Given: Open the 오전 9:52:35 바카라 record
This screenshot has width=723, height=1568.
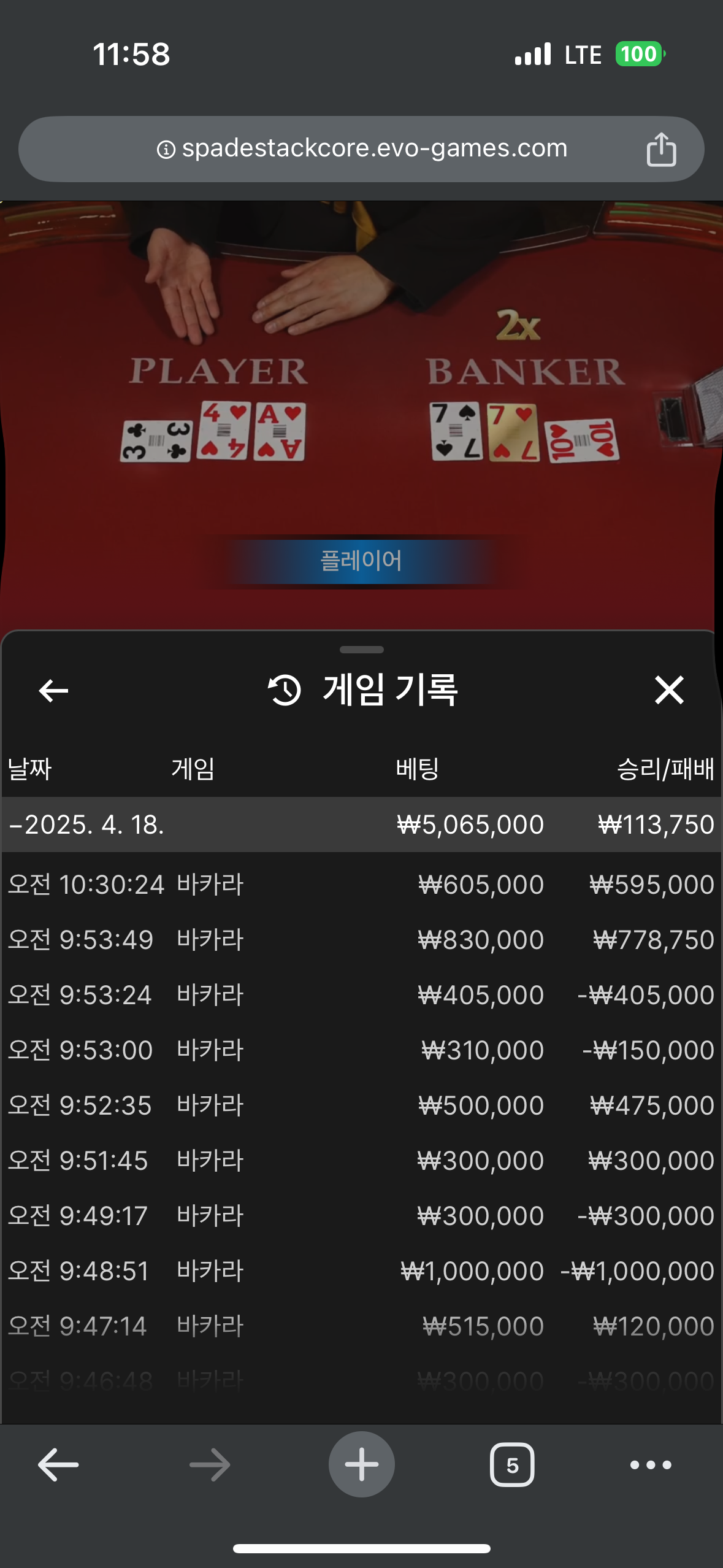Looking at the screenshot, I should (x=361, y=1105).
